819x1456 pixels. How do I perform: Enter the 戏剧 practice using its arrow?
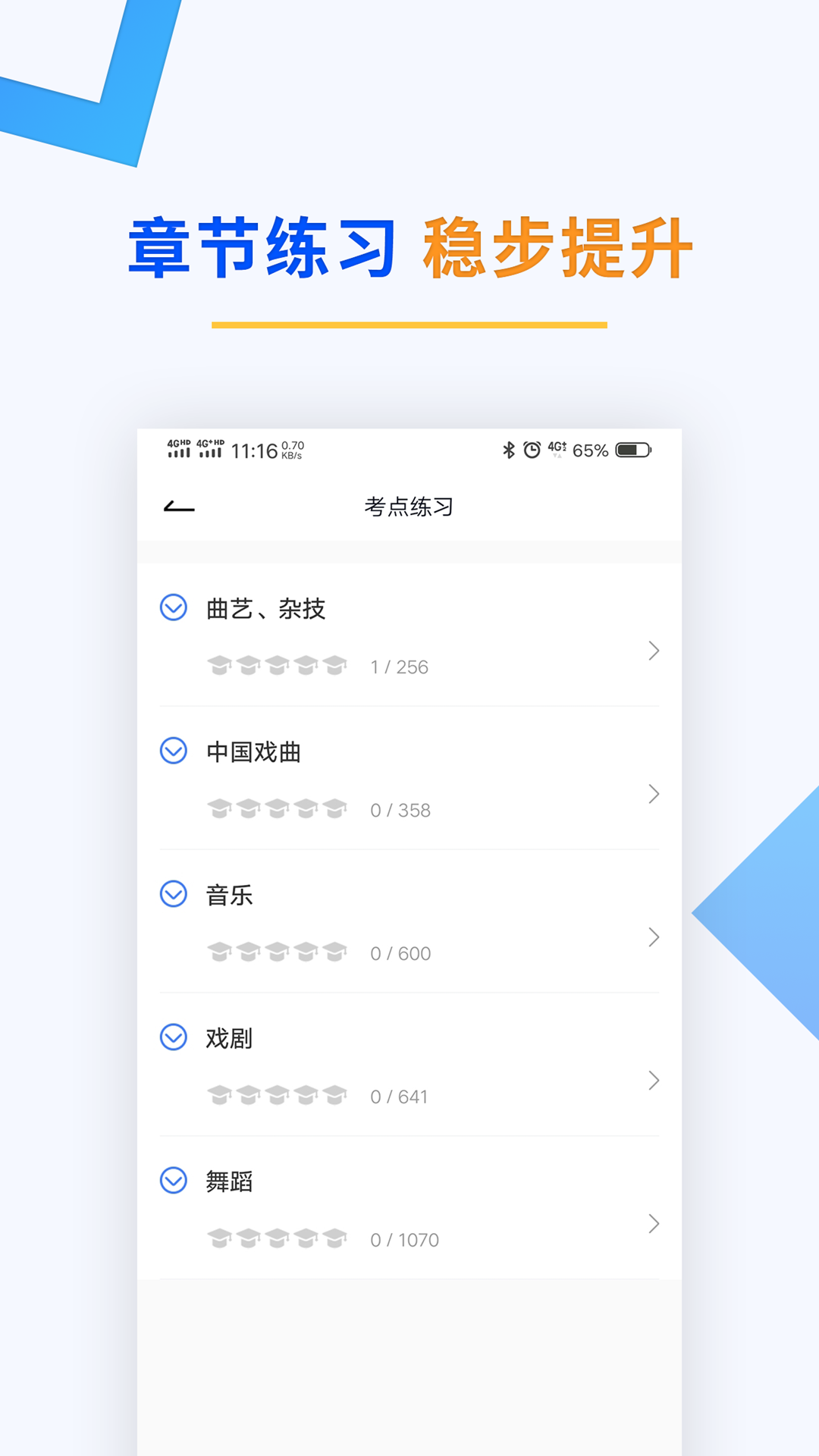click(x=653, y=1081)
